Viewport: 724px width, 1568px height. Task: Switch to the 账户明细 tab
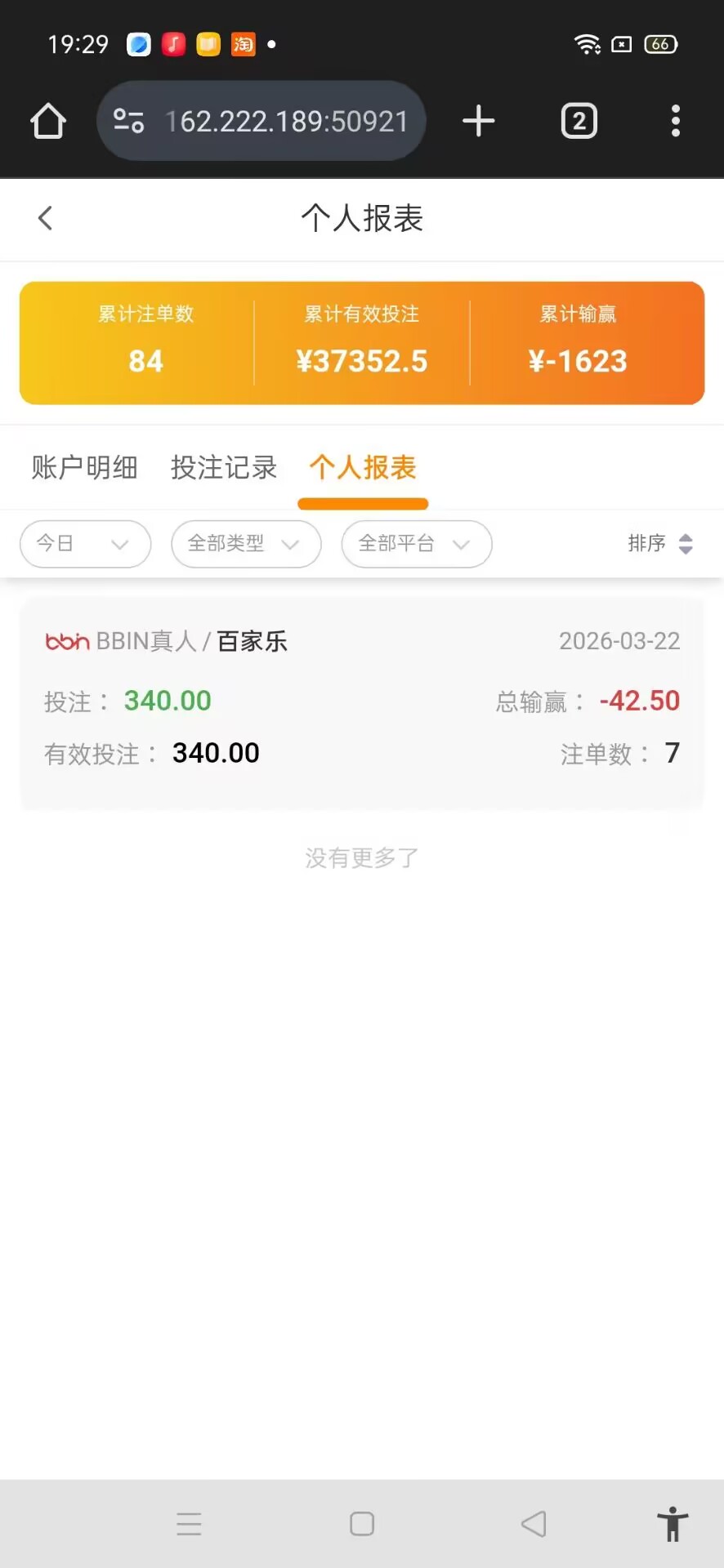84,468
